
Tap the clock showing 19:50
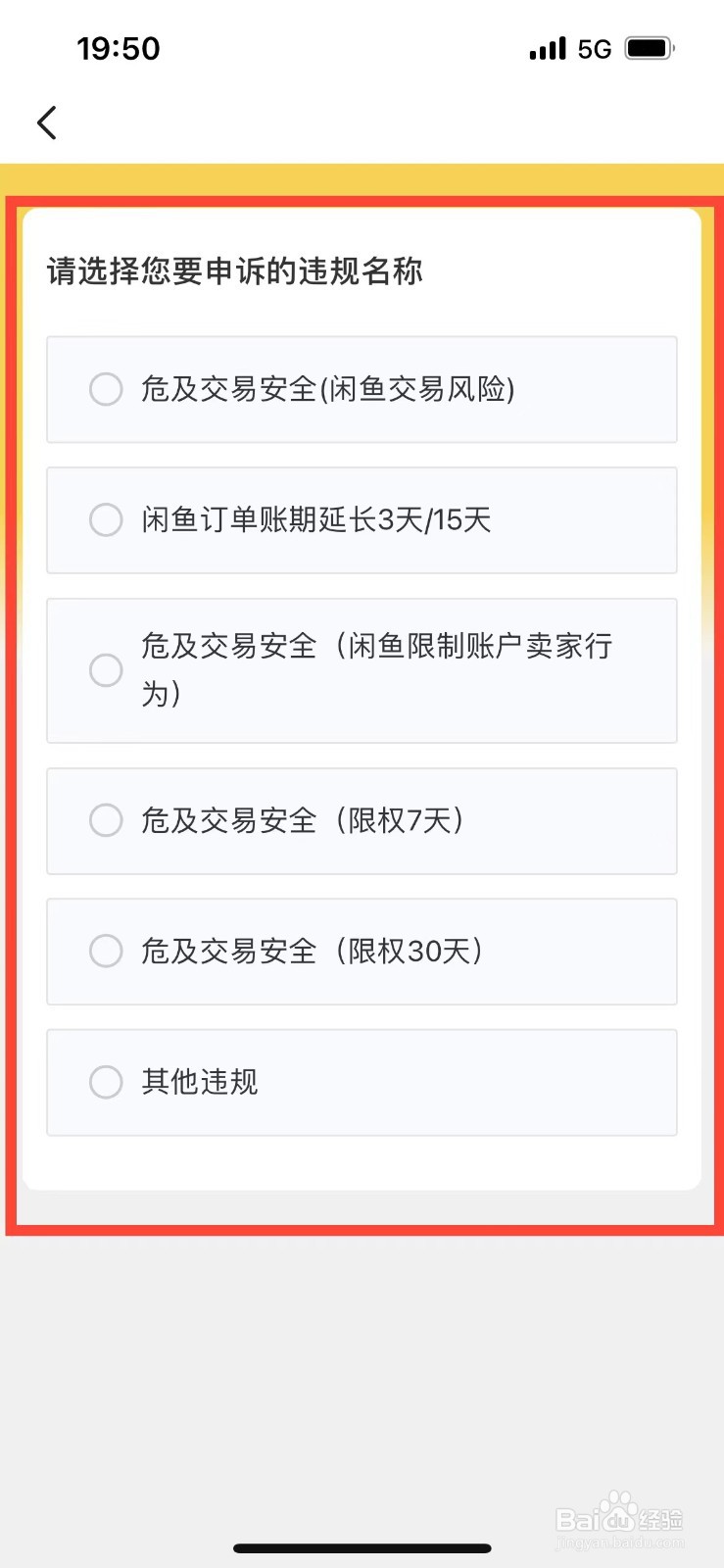point(120,47)
